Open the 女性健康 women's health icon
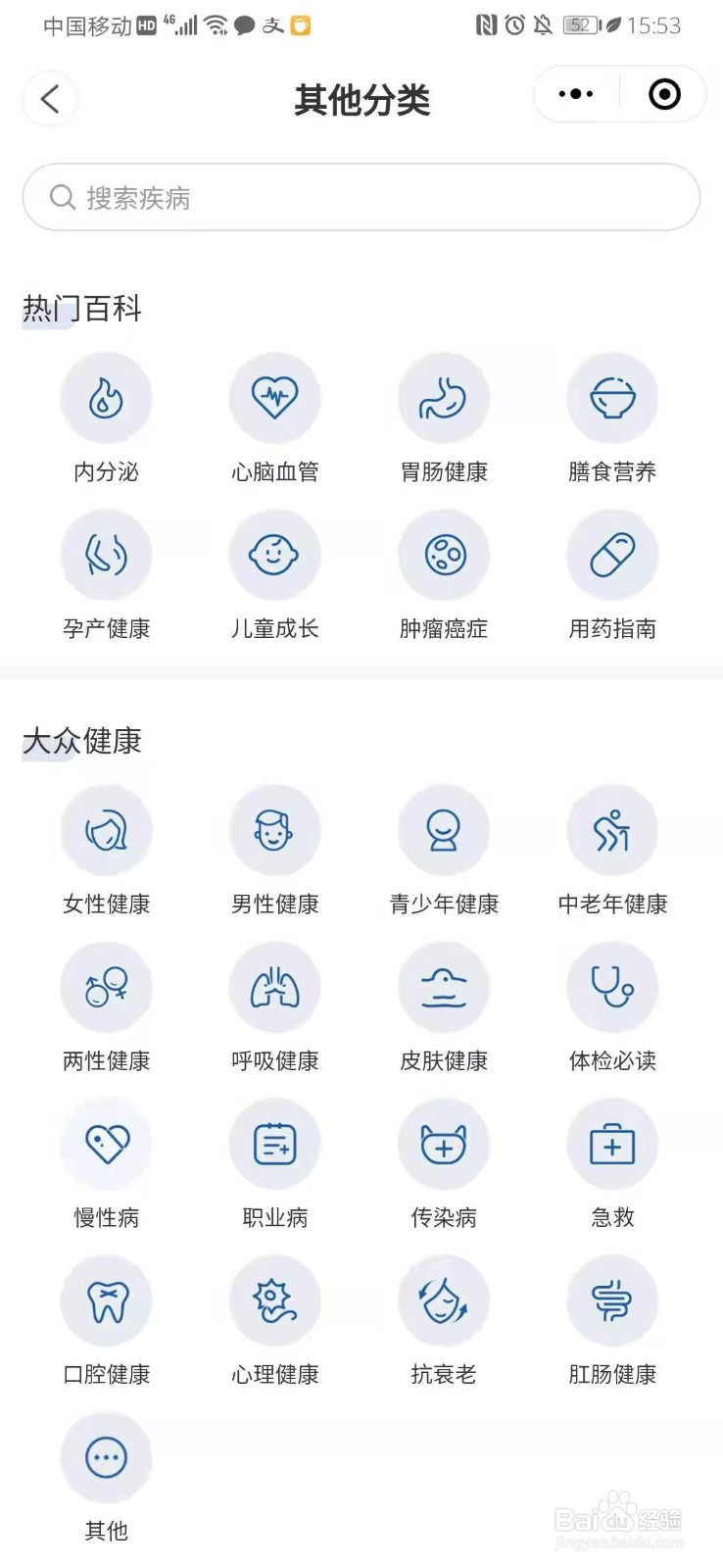Screen dimensions: 723x1568 tap(106, 830)
